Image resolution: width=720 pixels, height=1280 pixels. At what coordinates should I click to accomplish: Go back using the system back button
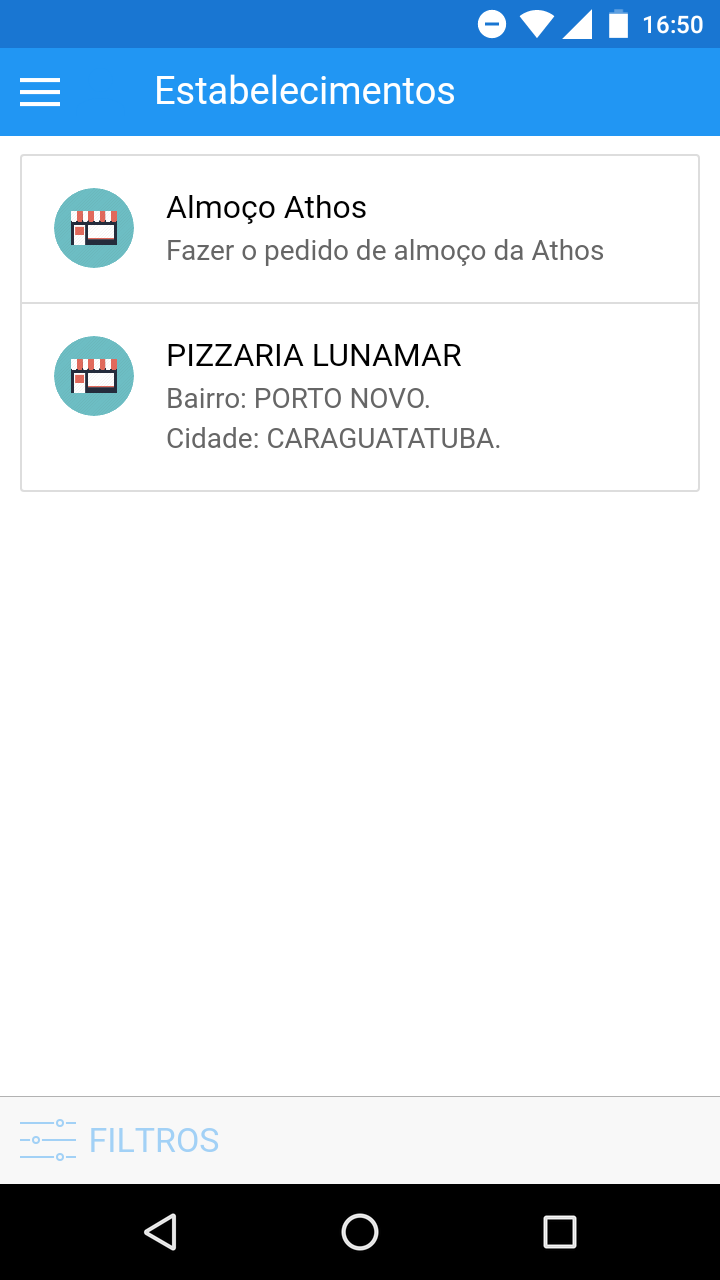click(160, 1232)
